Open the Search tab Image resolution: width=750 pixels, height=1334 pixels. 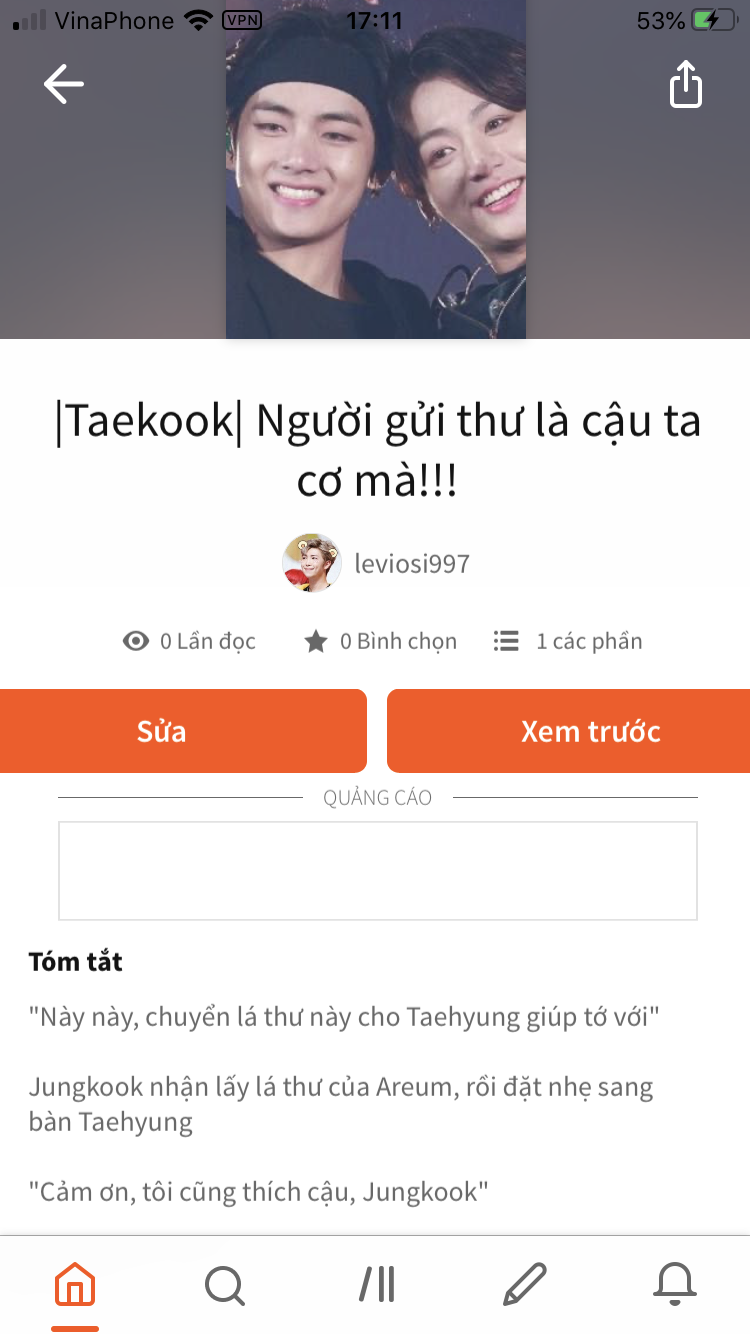coord(225,1284)
